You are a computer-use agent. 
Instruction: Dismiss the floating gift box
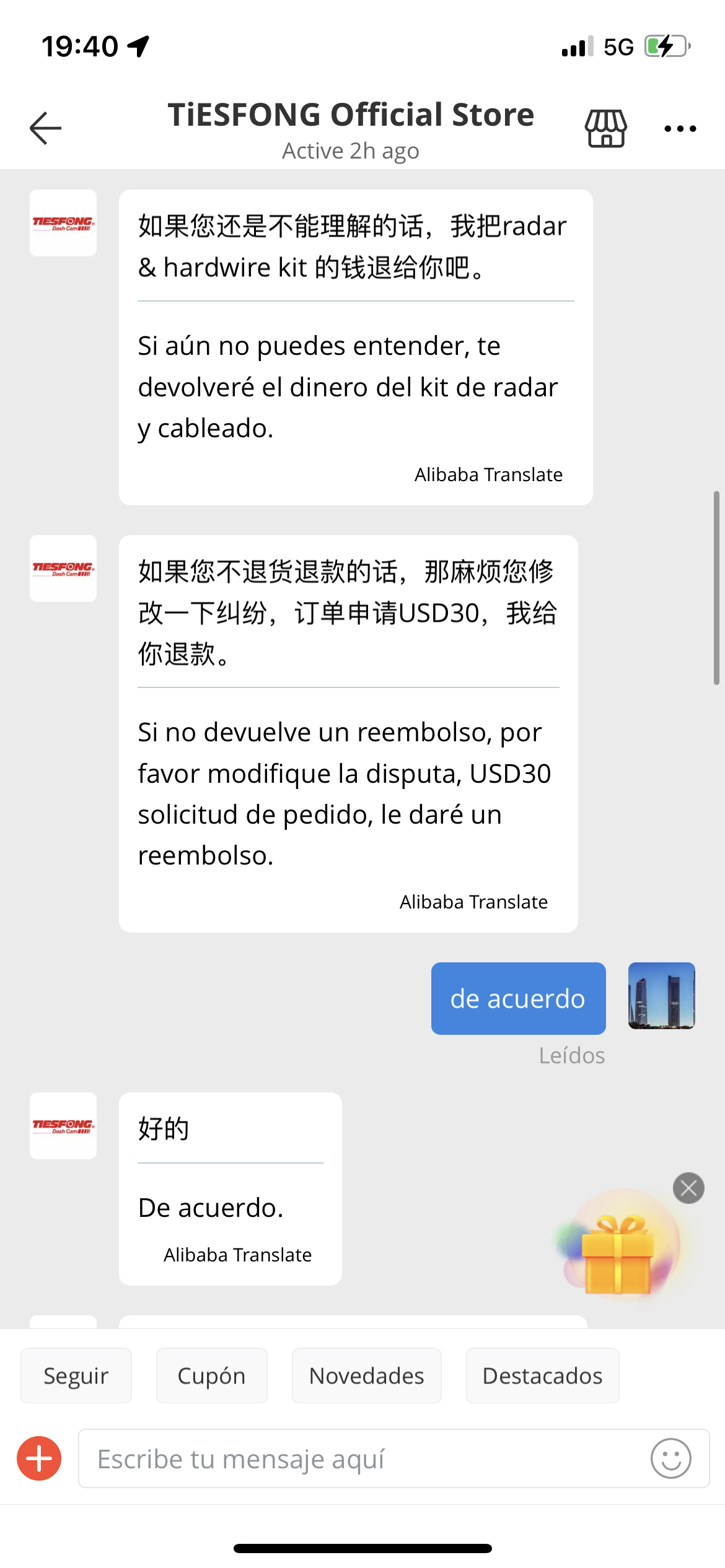coord(688,1188)
